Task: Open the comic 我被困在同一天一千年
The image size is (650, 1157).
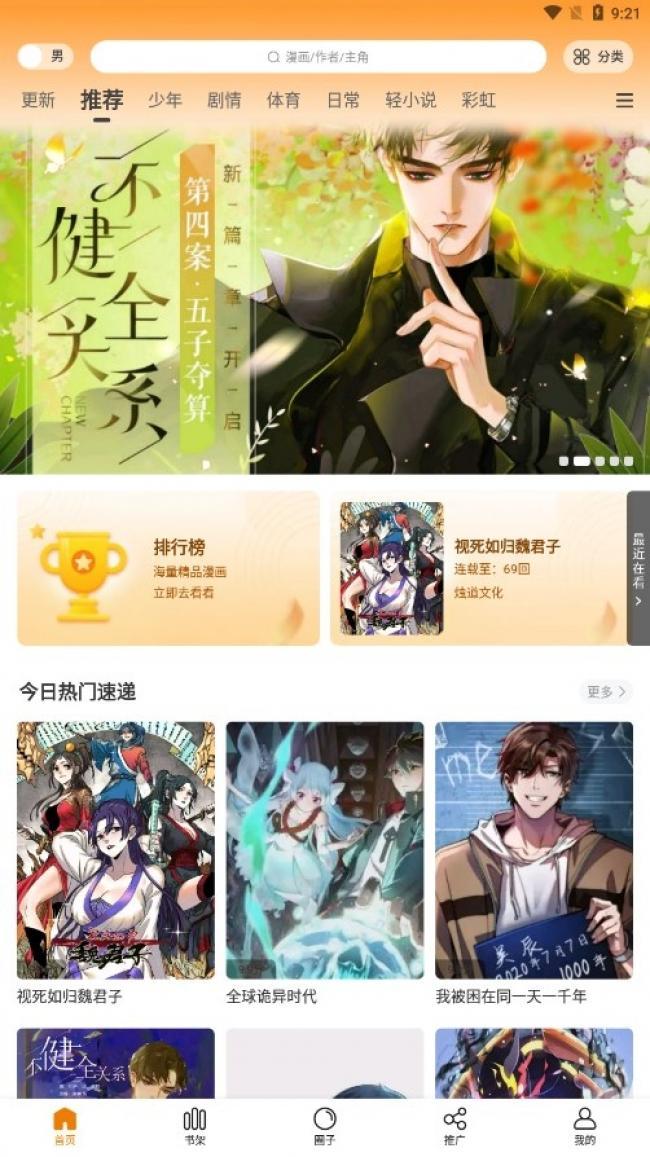Action: coord(533,850)
